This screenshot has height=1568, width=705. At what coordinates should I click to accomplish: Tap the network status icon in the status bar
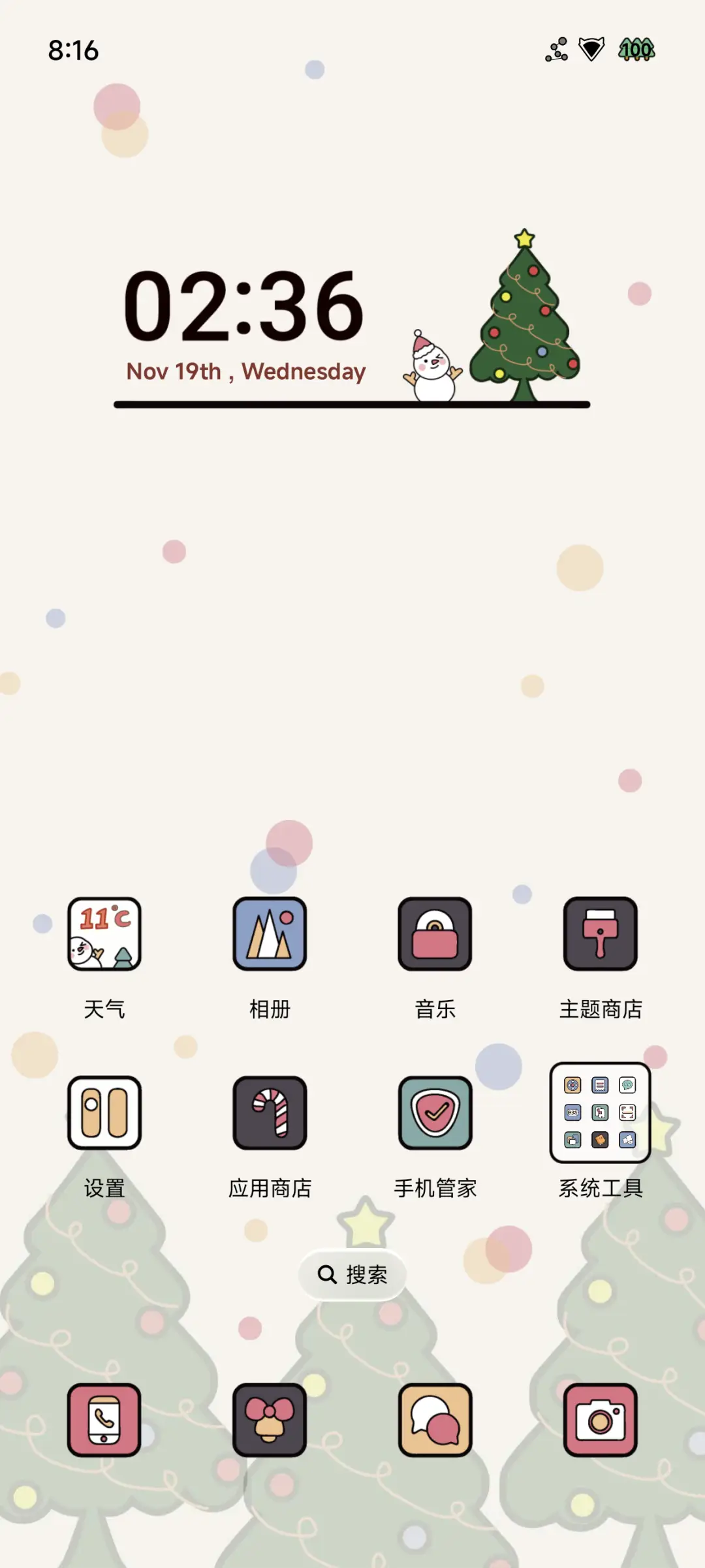click(556, 49)
